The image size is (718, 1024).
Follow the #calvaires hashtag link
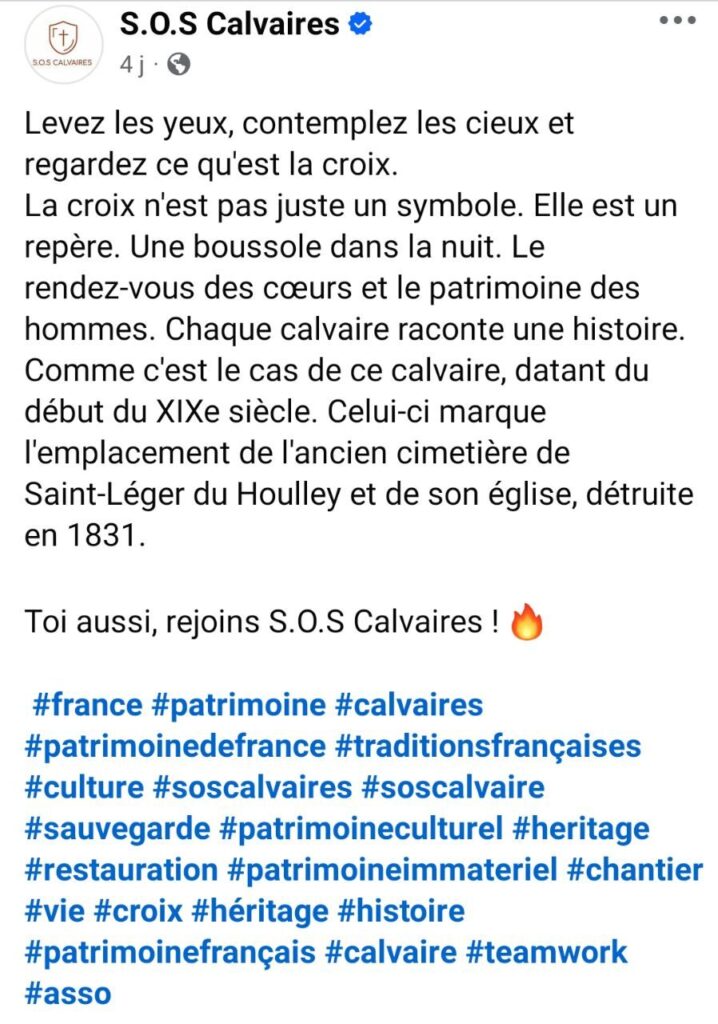point(409,705)
